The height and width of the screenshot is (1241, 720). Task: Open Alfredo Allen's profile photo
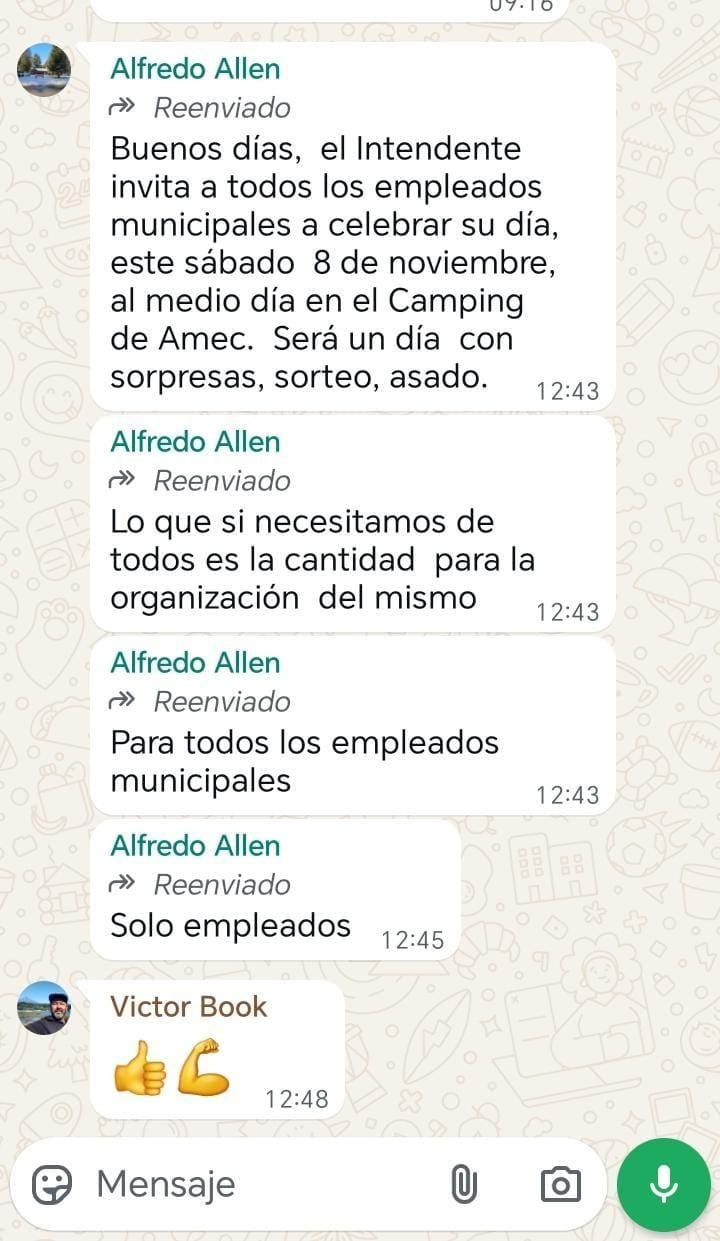44,69
